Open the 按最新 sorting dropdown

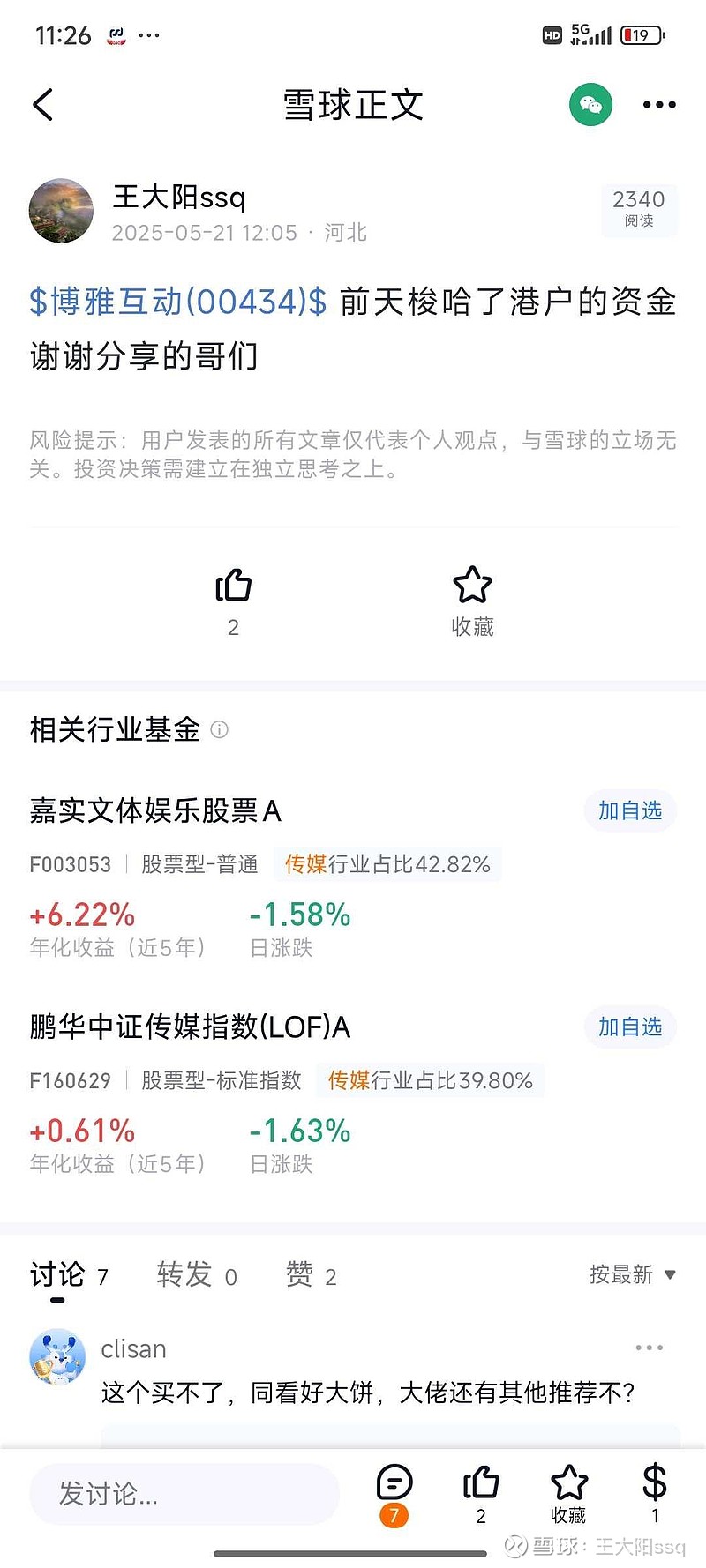coord(629,1275)
